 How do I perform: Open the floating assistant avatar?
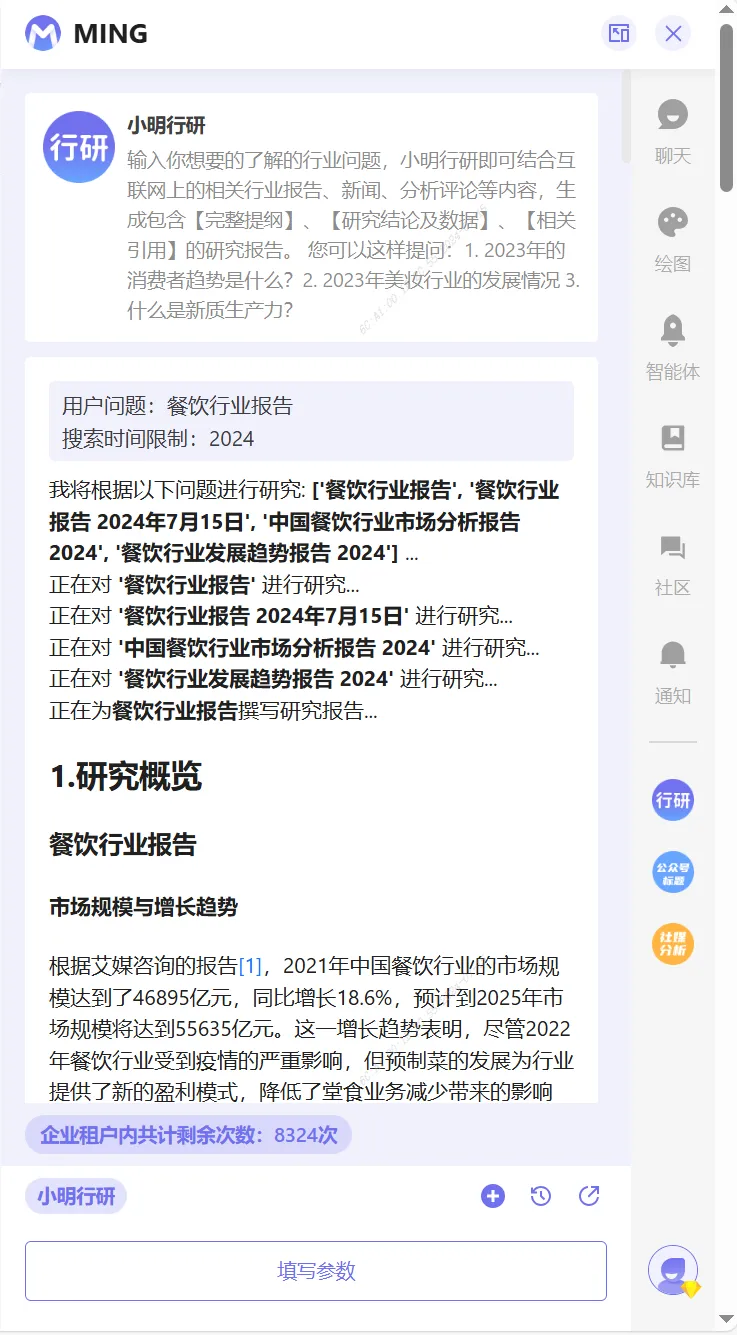(x=674, y=1270)
